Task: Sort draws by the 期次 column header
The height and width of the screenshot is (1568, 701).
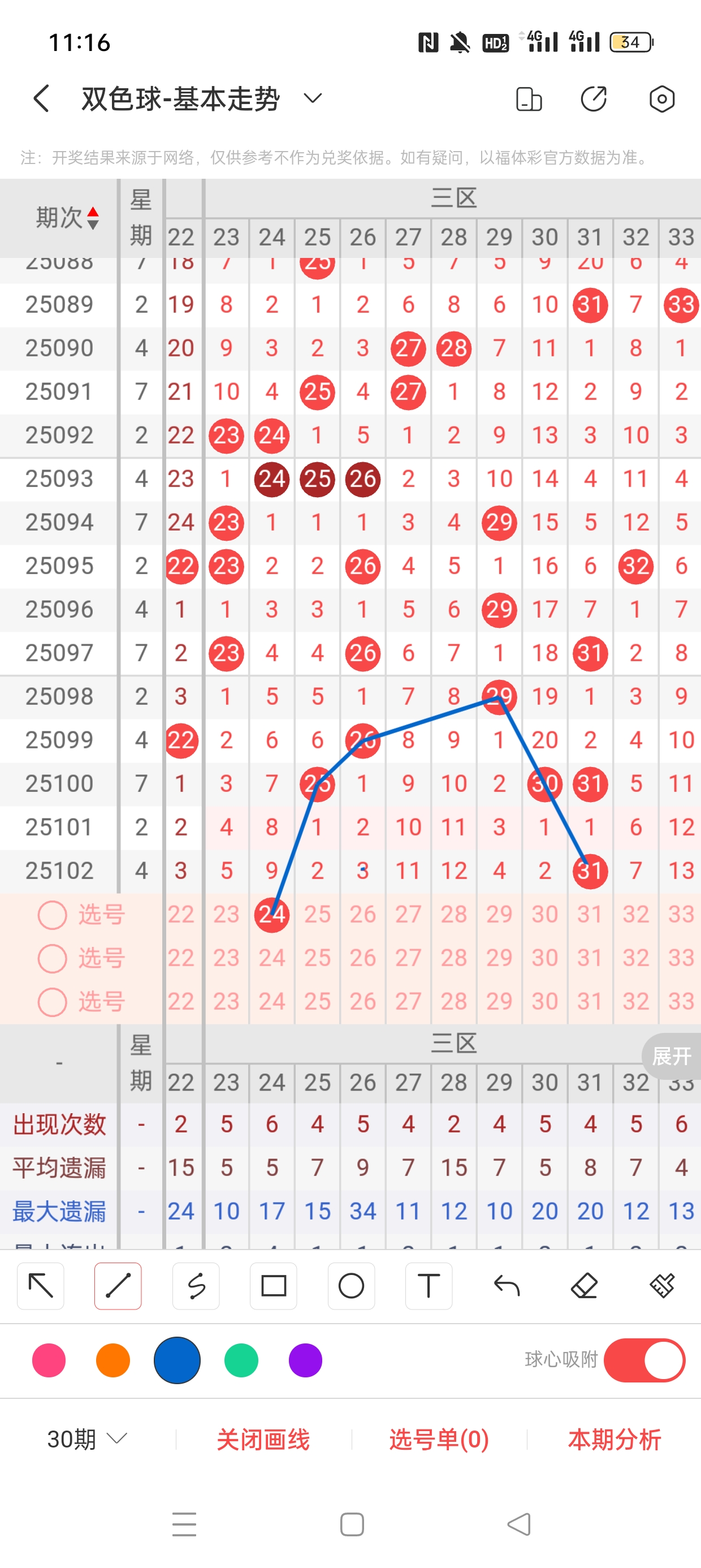Action: tap(67, 217)
